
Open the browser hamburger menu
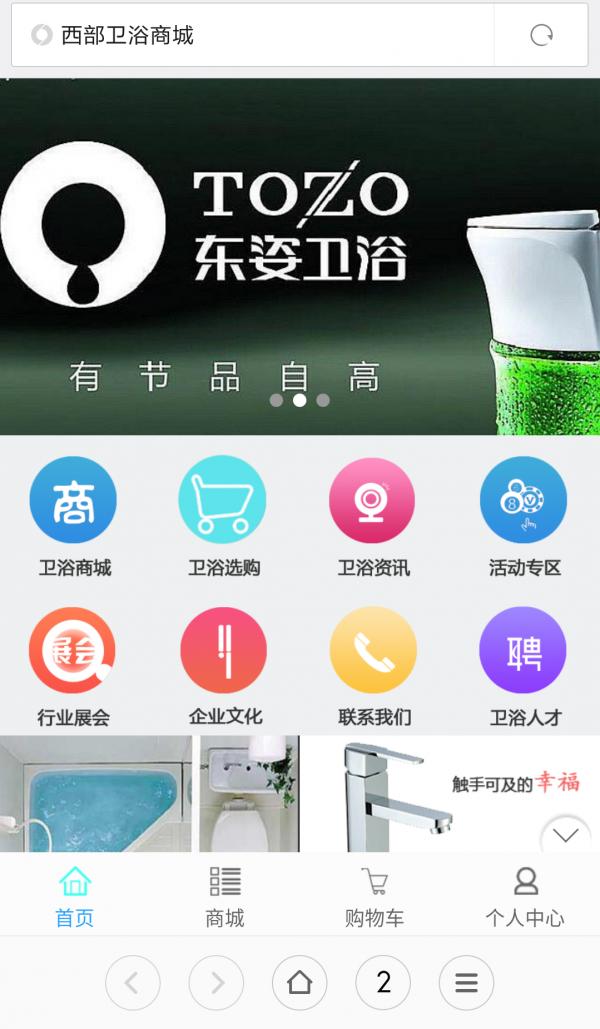pyautogui.click(x=466, y=983)
